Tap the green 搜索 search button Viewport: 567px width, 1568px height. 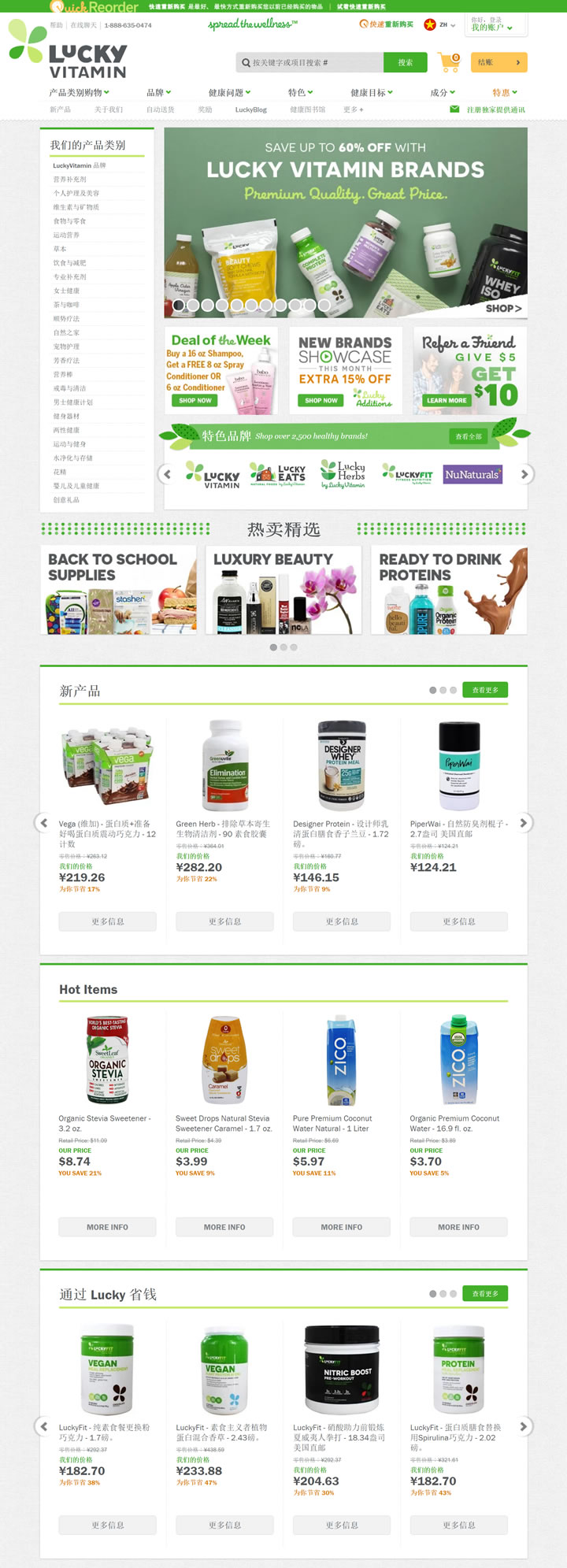point(405,62)
